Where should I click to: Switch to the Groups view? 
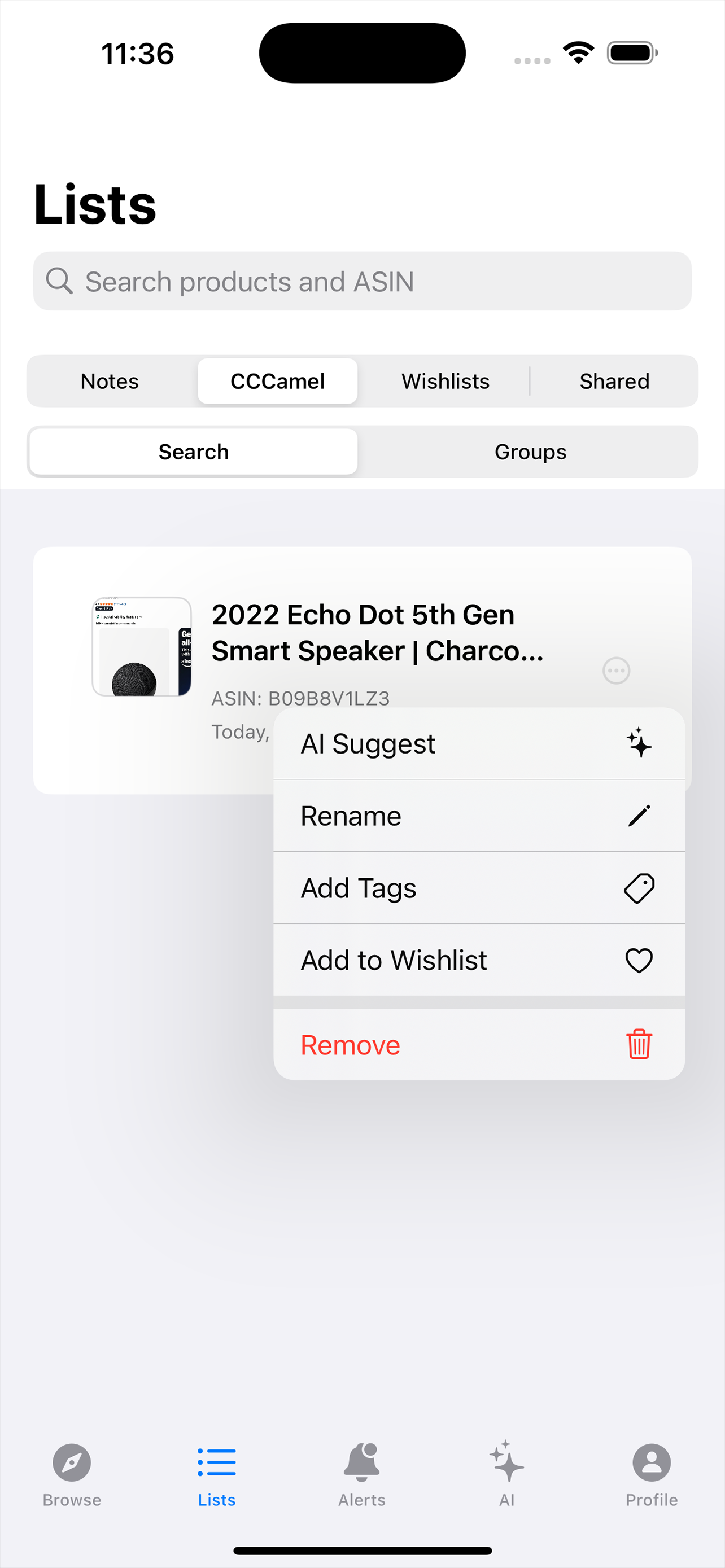pos(530,452)
